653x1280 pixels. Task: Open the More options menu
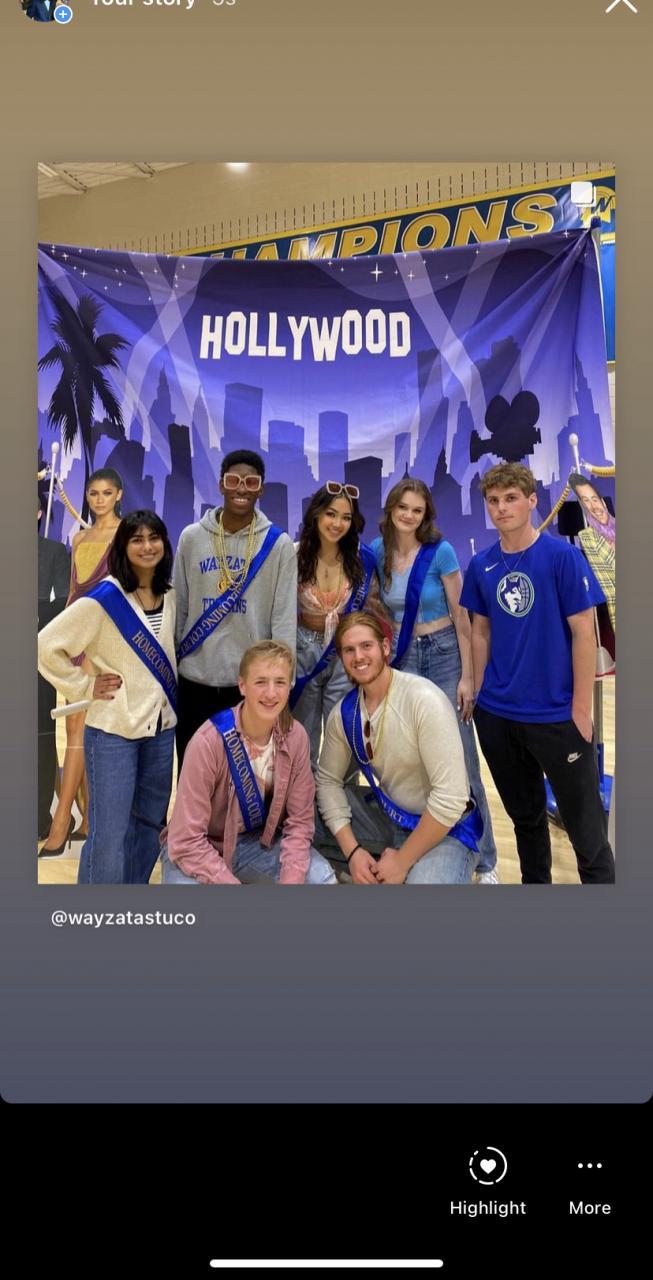coord(589,1180)
